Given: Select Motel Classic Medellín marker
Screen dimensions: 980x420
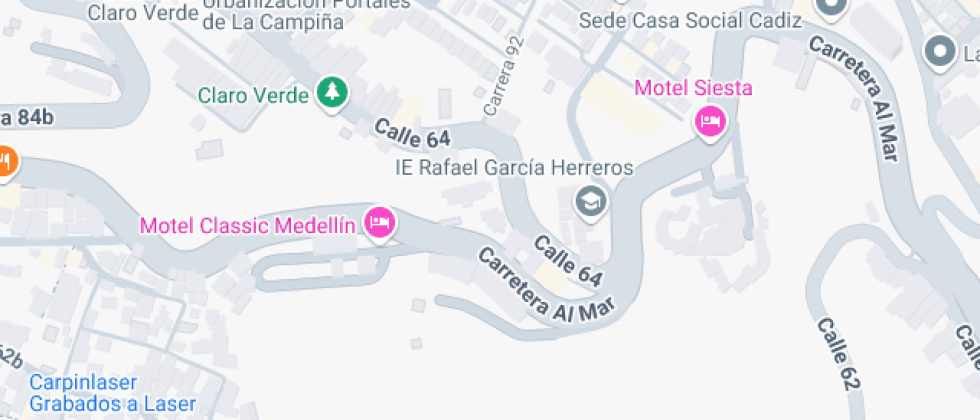Looking at the screenshot, I should (379, 222).
